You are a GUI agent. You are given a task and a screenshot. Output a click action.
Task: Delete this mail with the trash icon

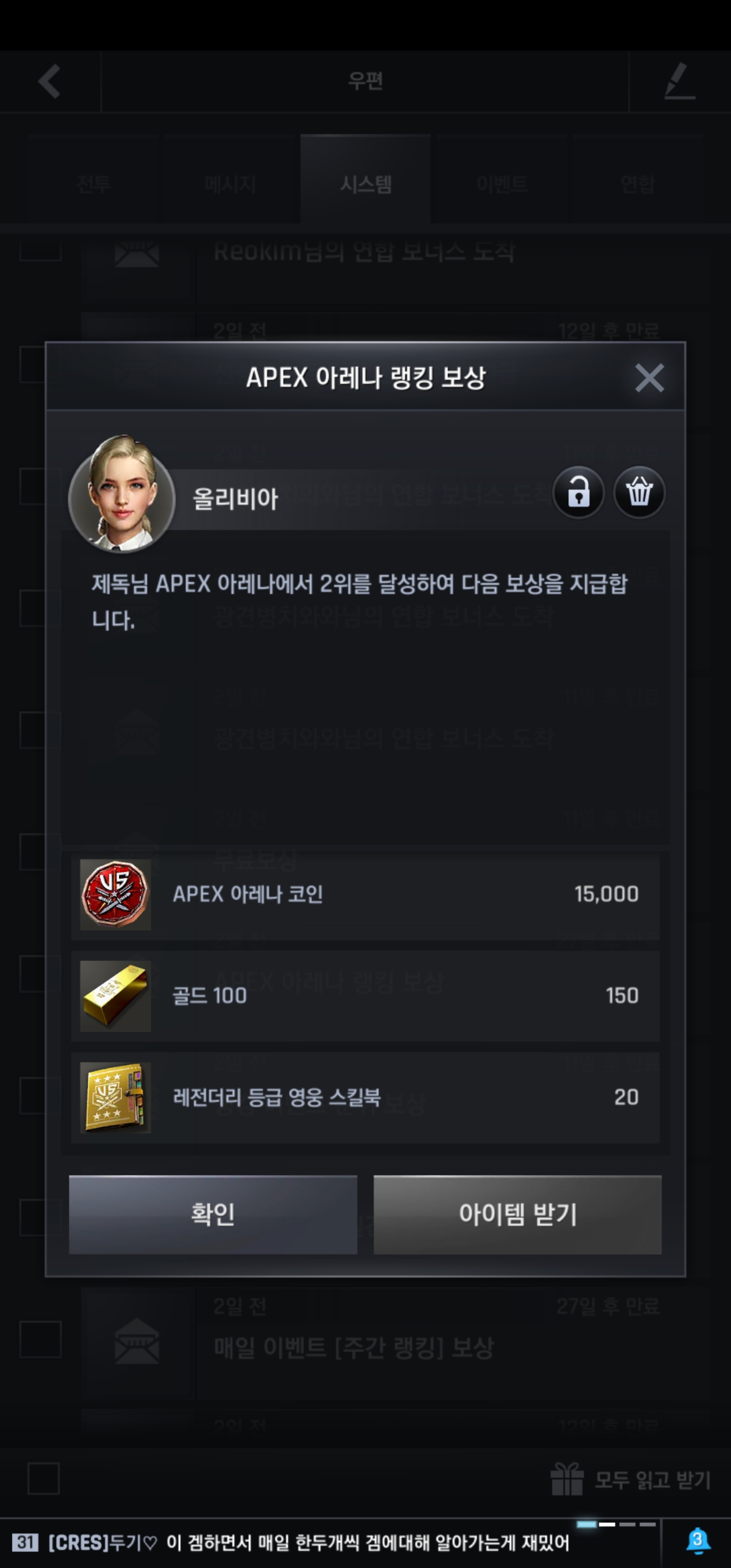(639, 493)
